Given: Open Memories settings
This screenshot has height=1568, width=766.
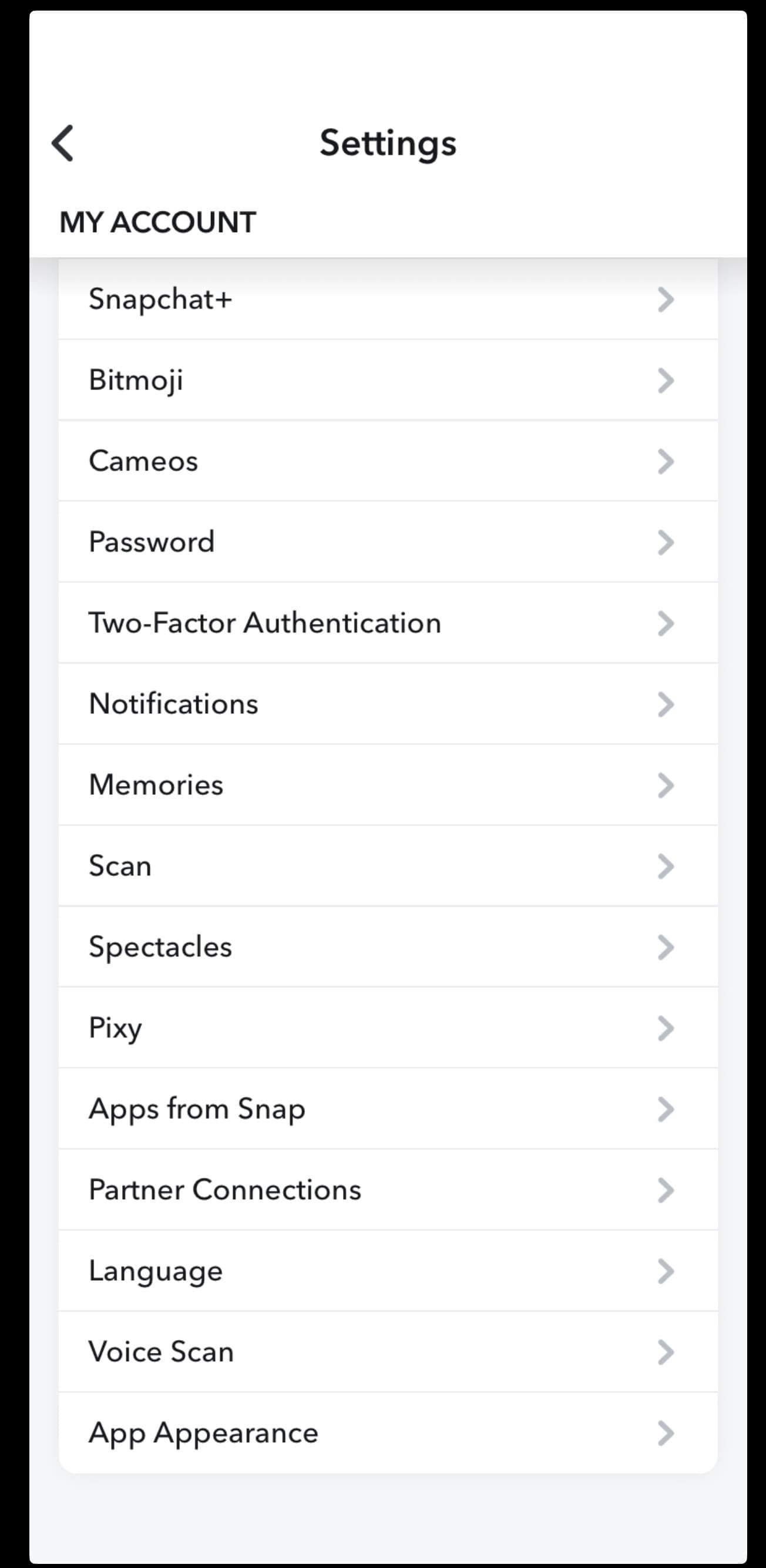Looking at the screenshot, I should [388, 785].
